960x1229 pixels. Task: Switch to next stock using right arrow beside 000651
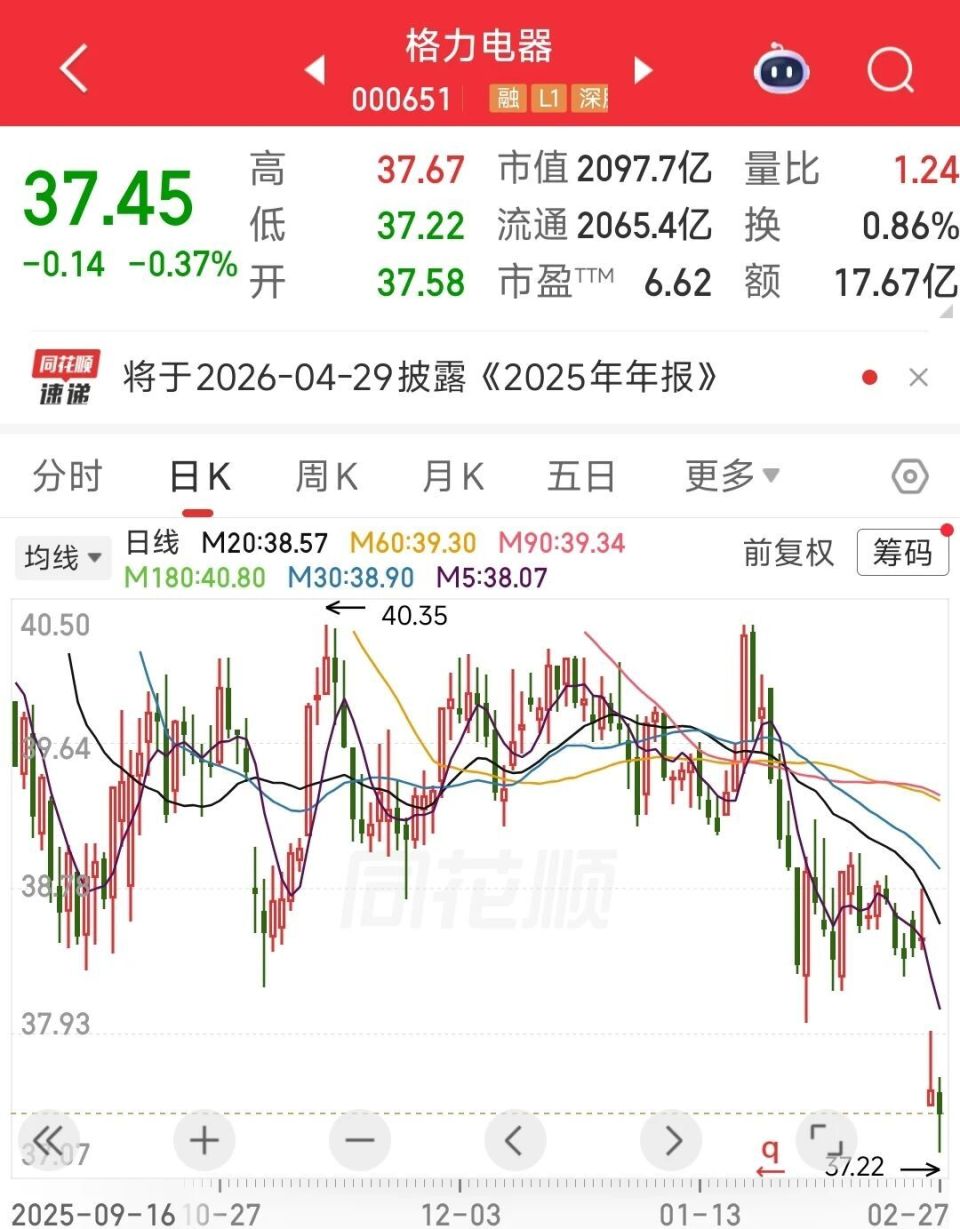[643, 69]
